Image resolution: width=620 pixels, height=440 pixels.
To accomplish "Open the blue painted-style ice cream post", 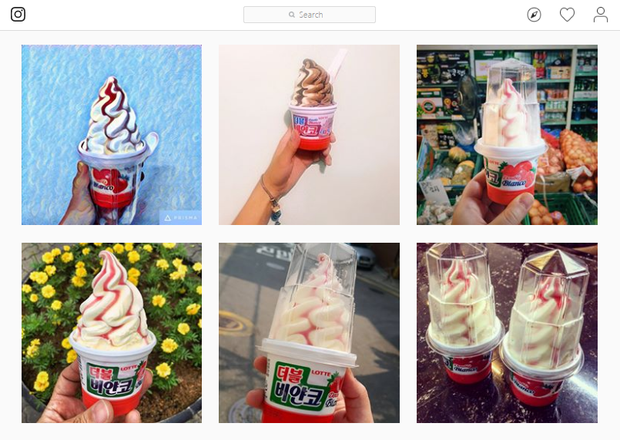I will click(111, 134).
